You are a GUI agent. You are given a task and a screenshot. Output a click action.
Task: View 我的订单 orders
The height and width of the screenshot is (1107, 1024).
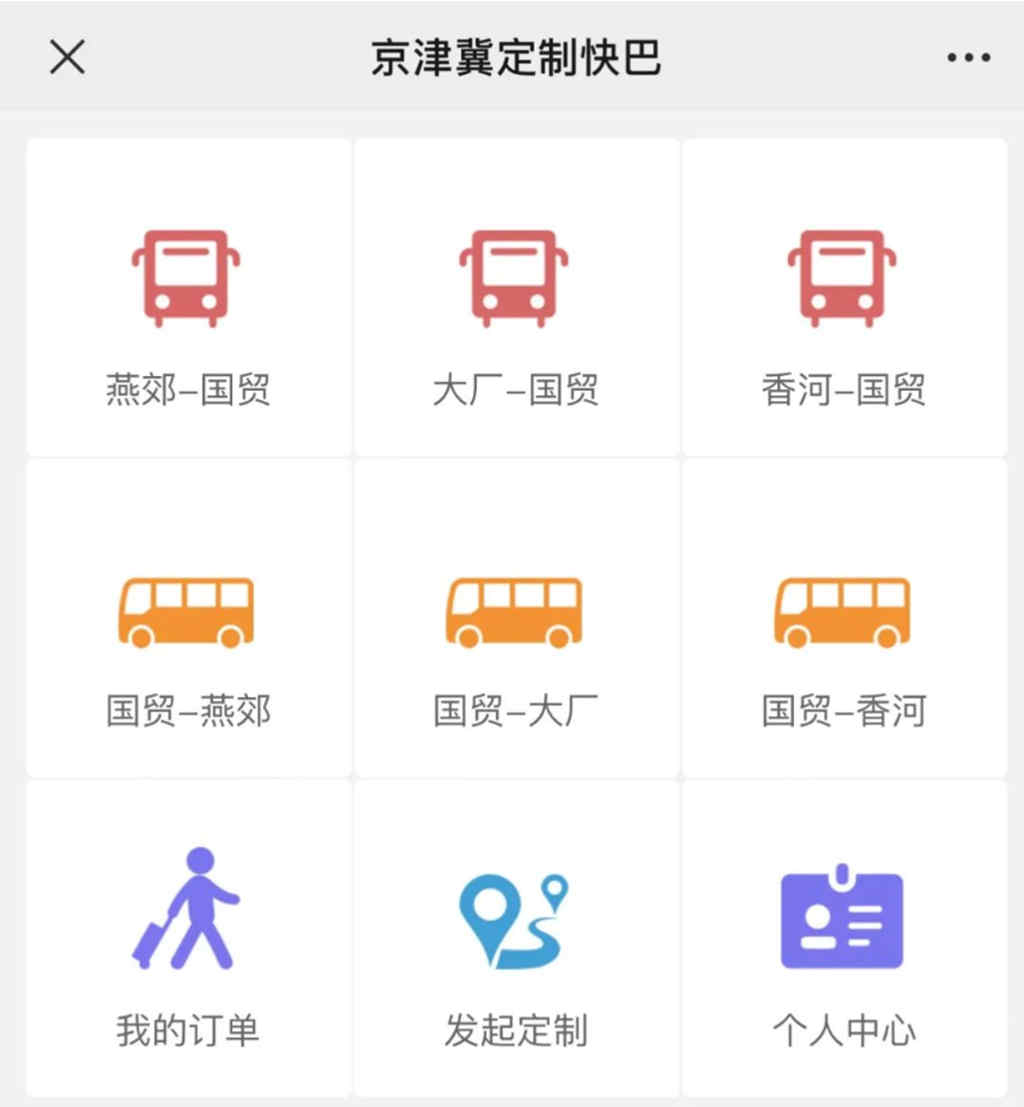188,938
